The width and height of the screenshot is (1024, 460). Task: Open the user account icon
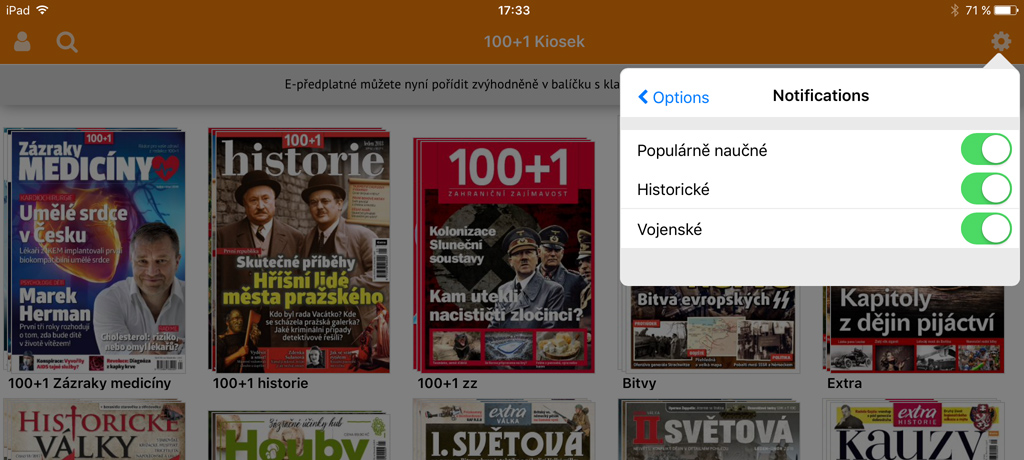click(22, 42)
